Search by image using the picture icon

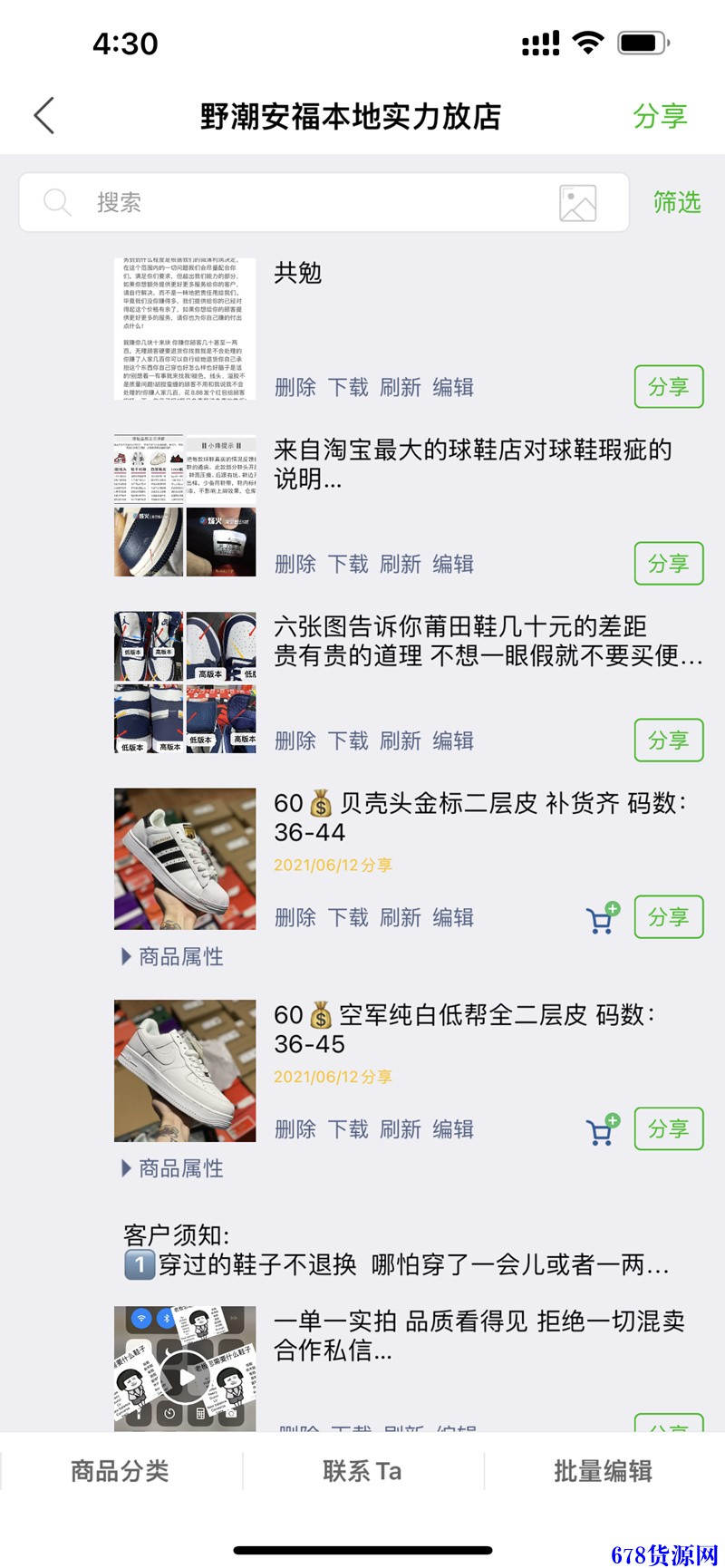(577, 203)
